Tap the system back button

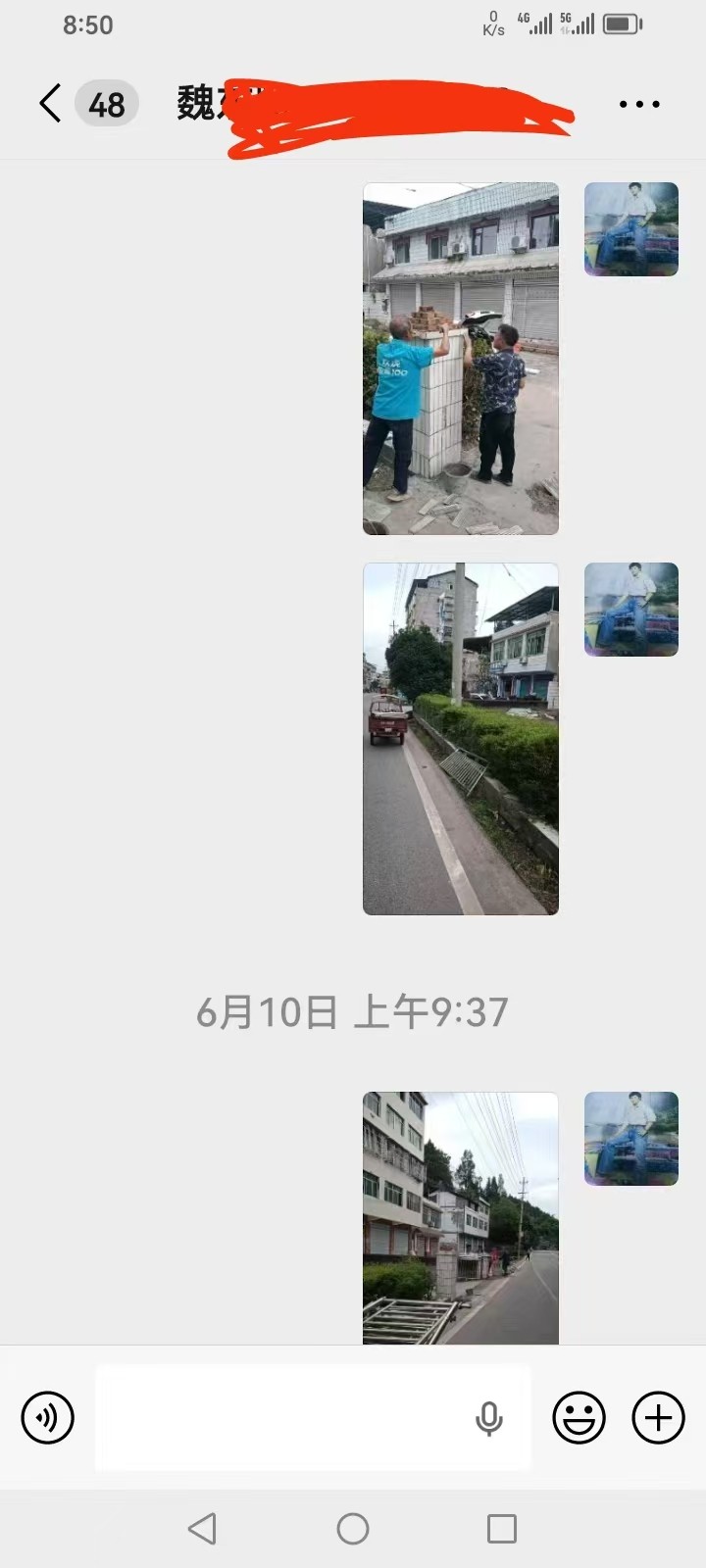pyautogui.click(x=202, y=1528)
